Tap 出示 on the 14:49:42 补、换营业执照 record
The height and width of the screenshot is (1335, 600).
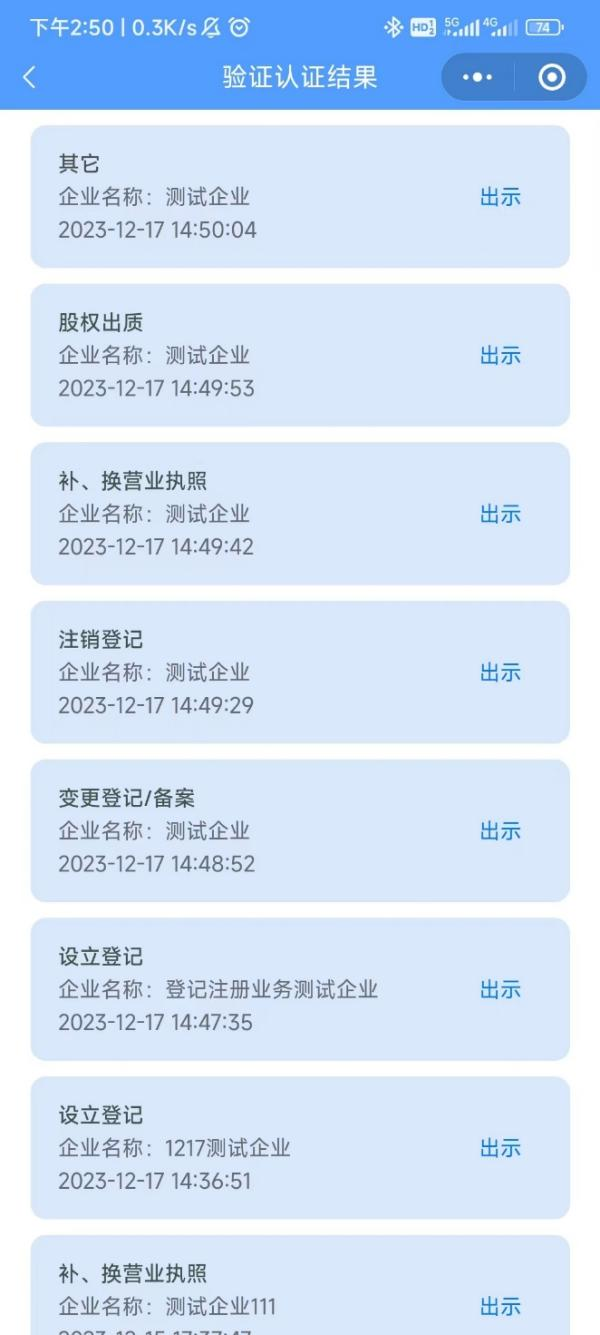click(x=500, y=514)
